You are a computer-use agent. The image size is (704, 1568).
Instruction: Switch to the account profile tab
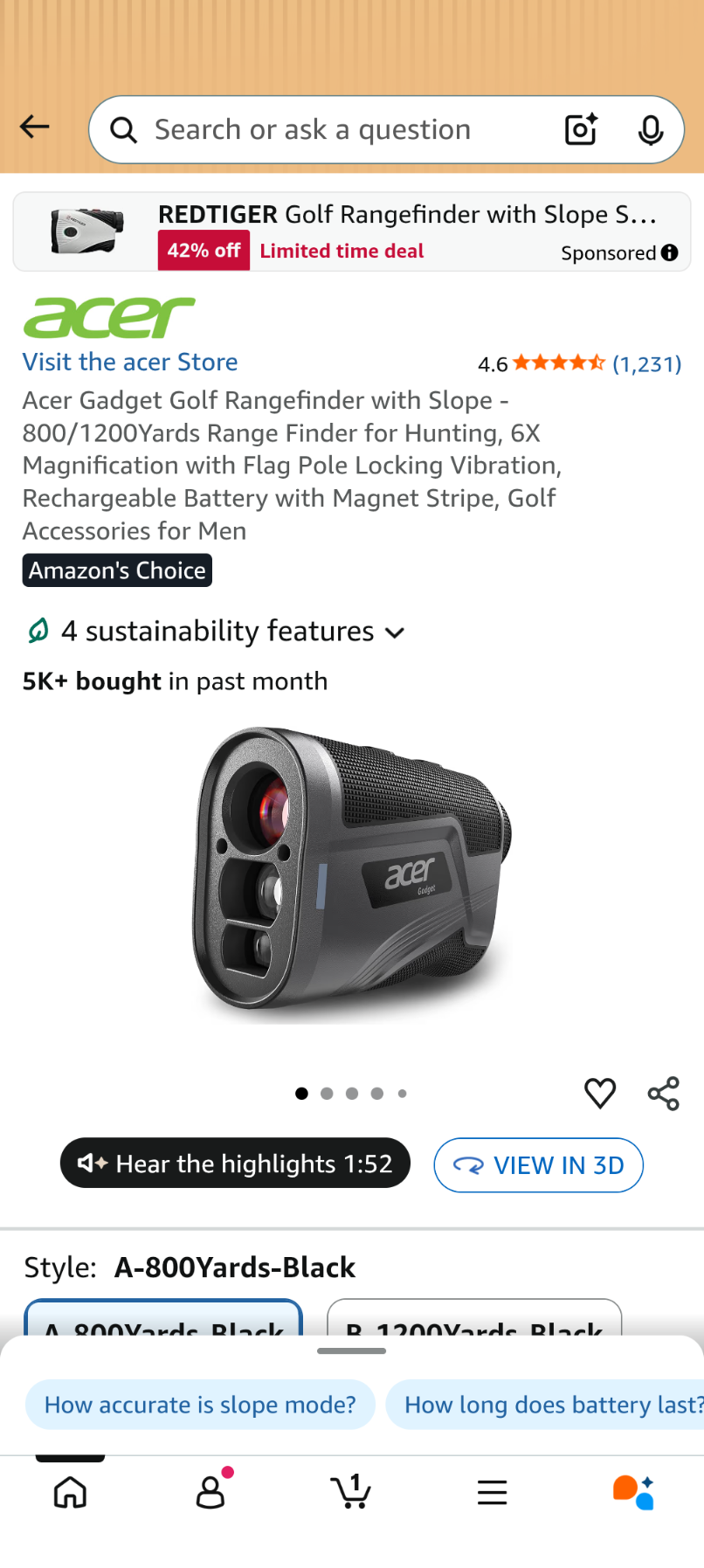coord(211,1491)
